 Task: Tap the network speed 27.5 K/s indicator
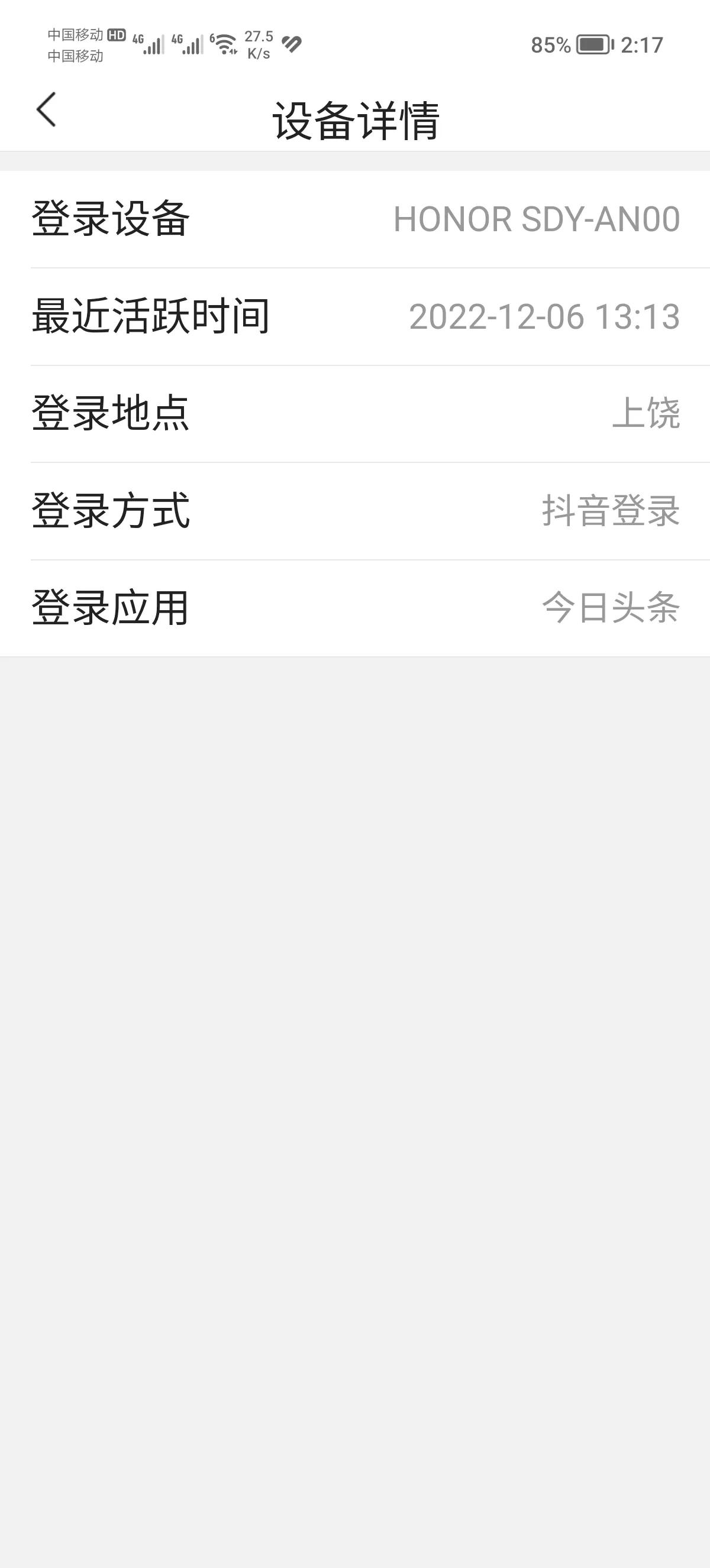[258, 43]
